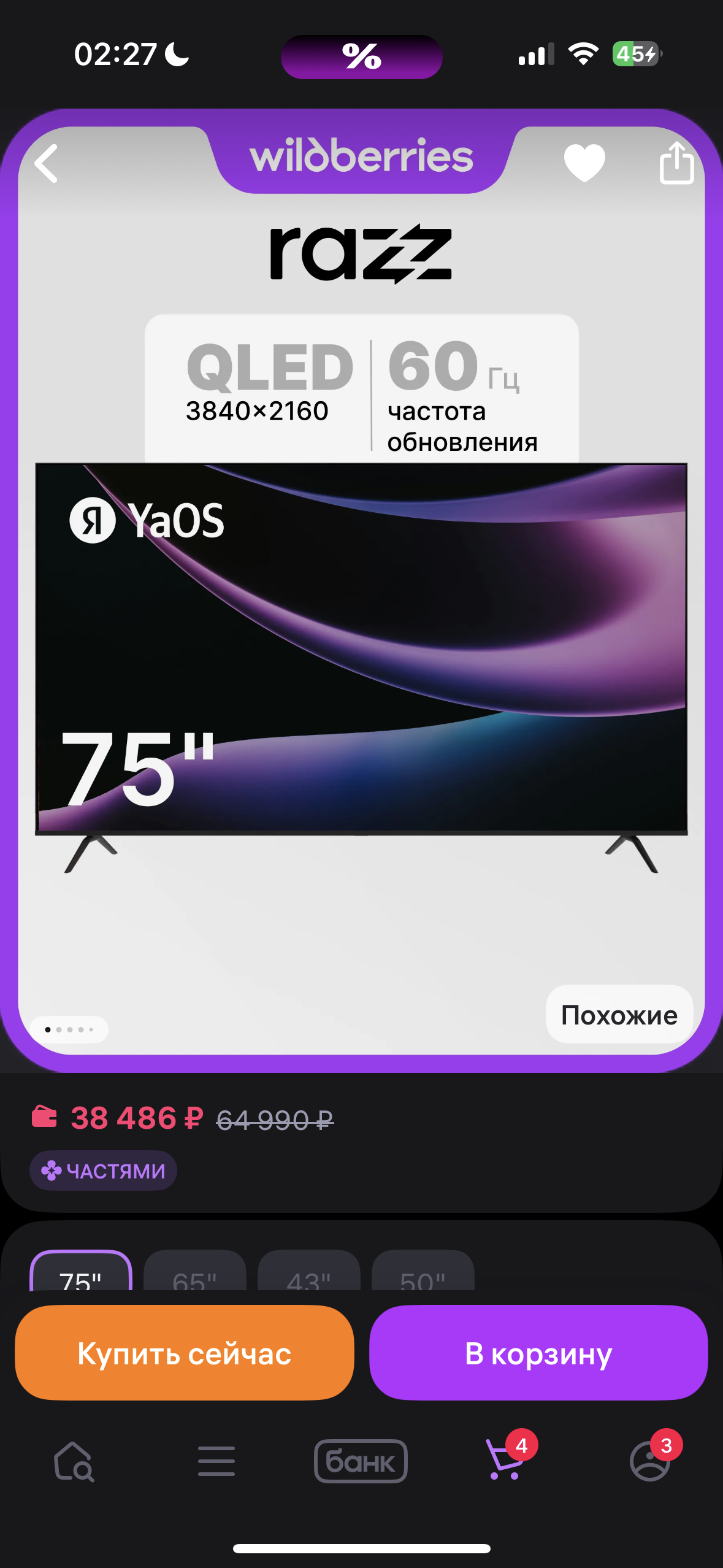
Task: Pick the 43" screen size
Action: coord(308,1274)
